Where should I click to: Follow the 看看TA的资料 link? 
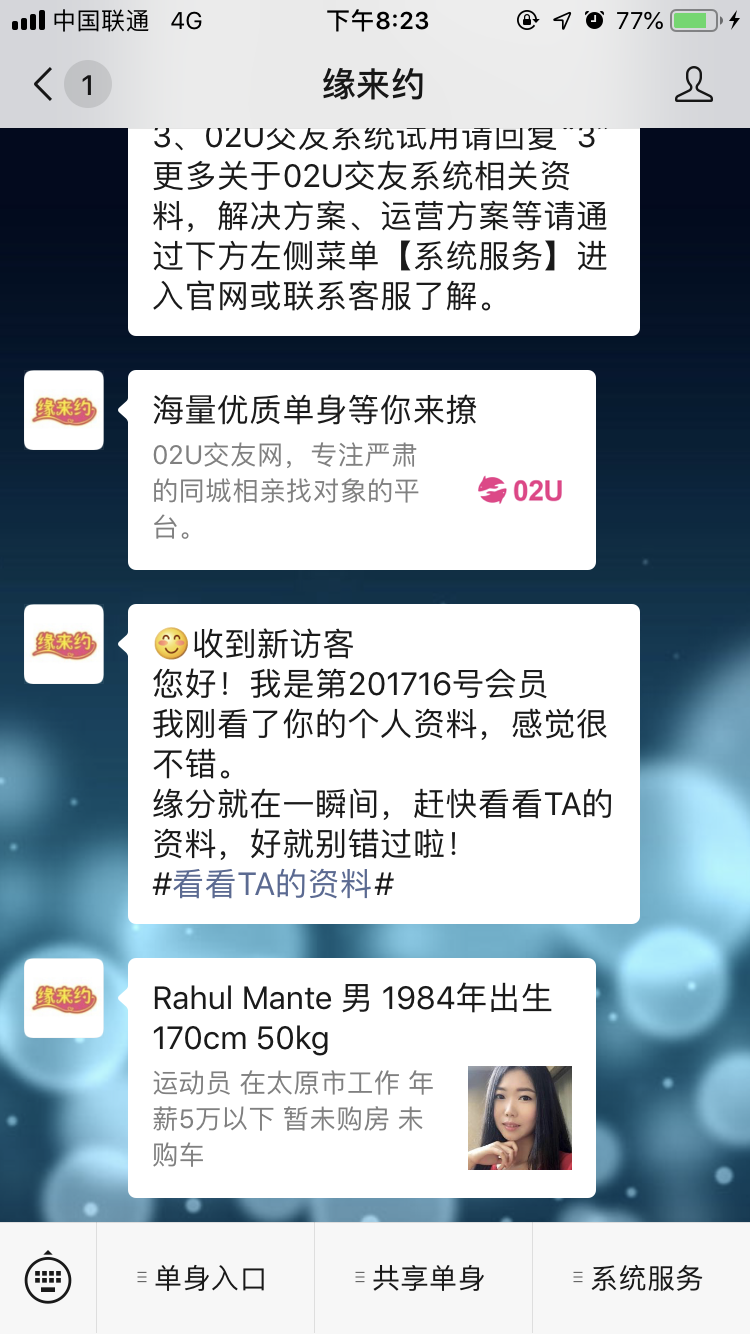point(272,884)
